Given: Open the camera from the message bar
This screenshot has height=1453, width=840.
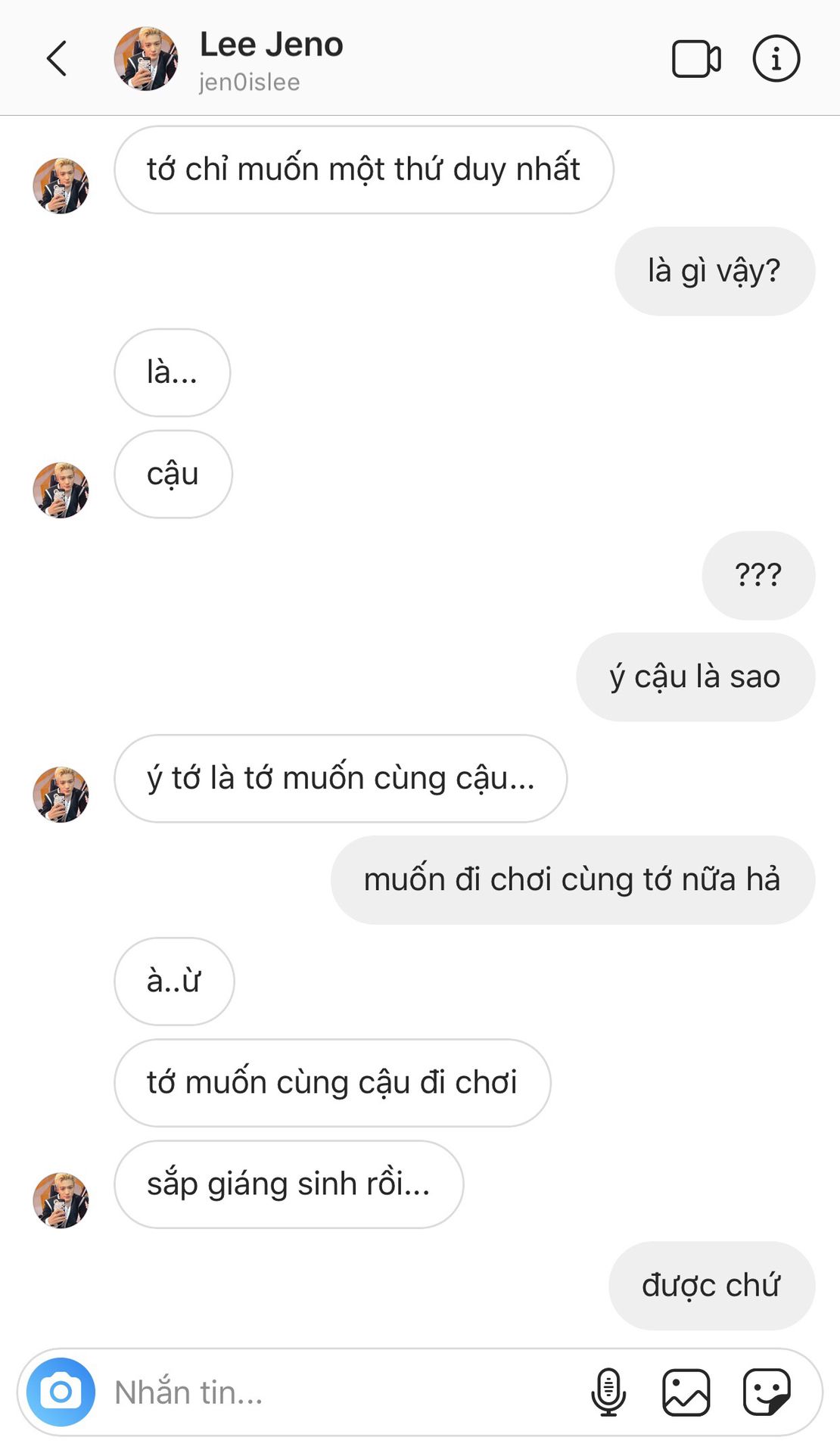Looking at the screenshot, I should tap(61, 1392).
